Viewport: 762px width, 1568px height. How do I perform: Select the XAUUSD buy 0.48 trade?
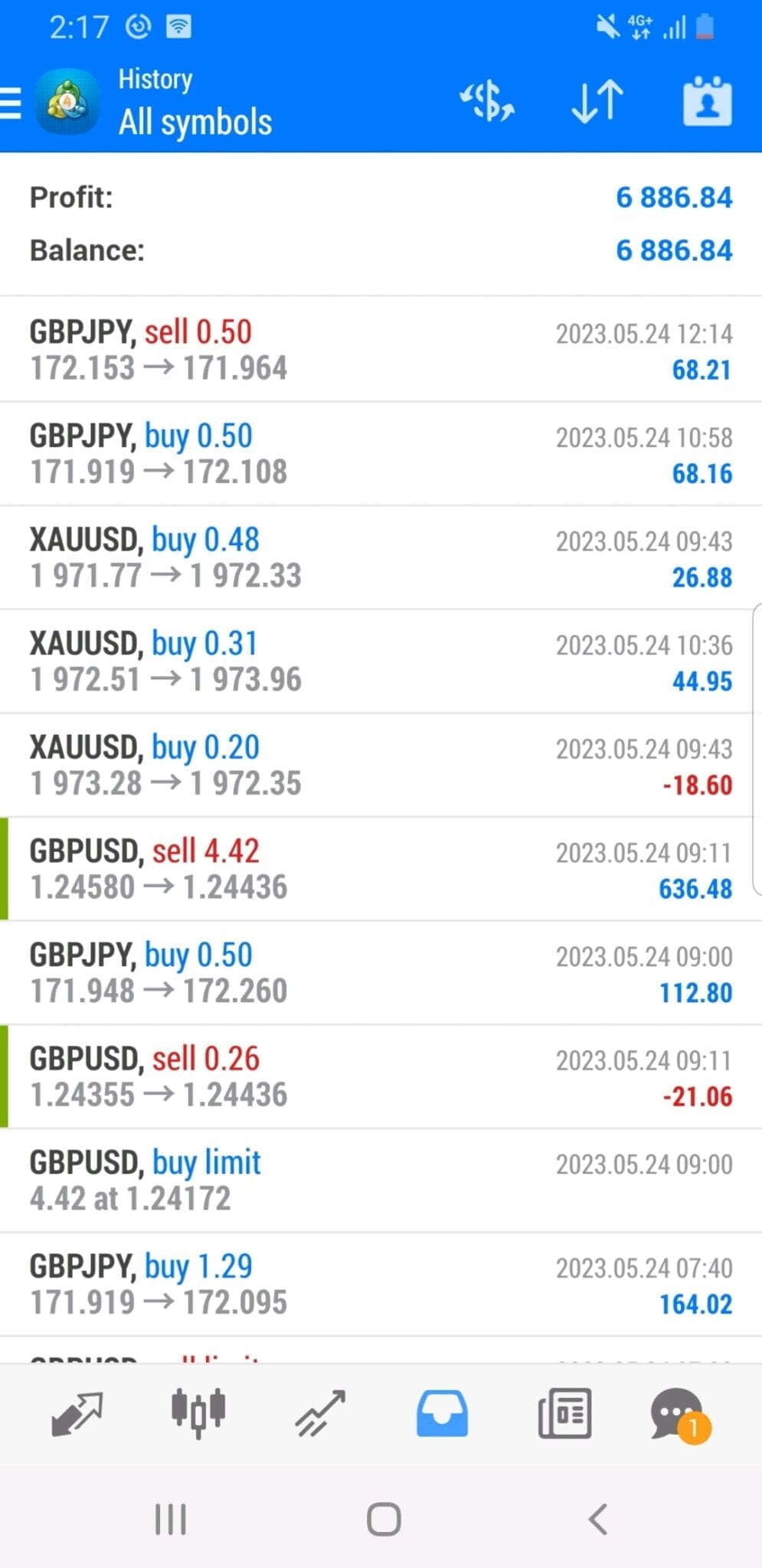pos(381,557)
